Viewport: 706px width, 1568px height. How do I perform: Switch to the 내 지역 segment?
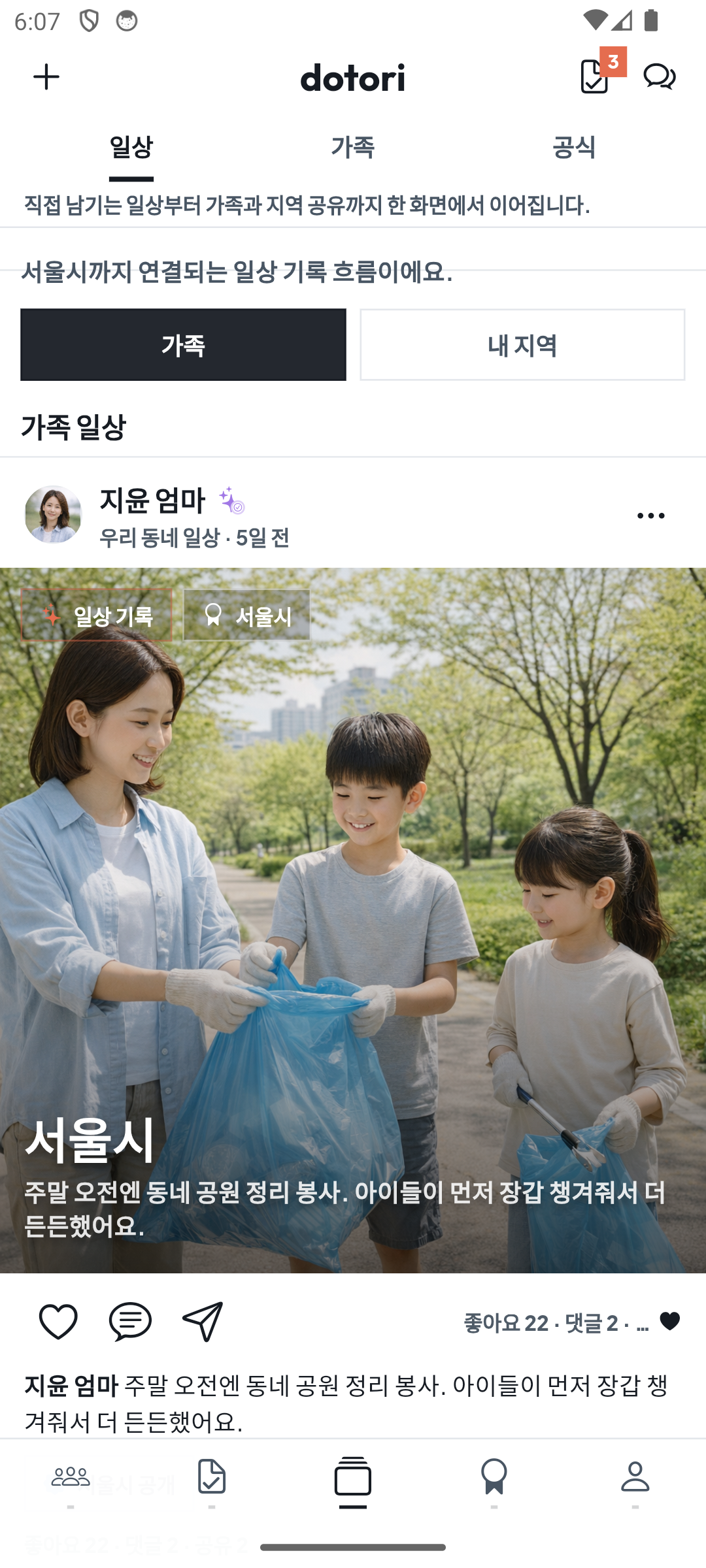click(x=522, y=344)
